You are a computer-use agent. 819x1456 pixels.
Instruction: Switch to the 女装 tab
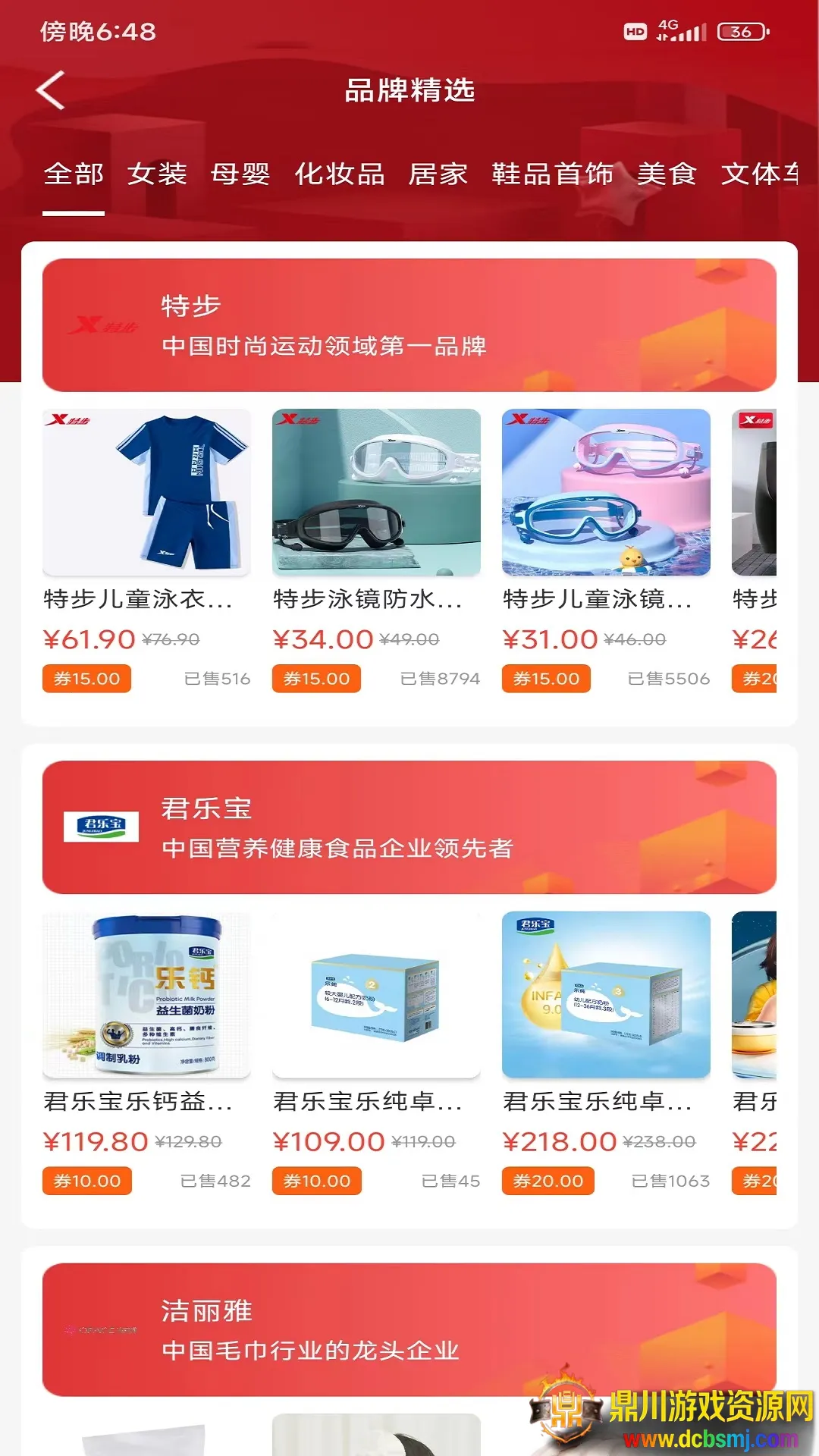pos(157,174)
